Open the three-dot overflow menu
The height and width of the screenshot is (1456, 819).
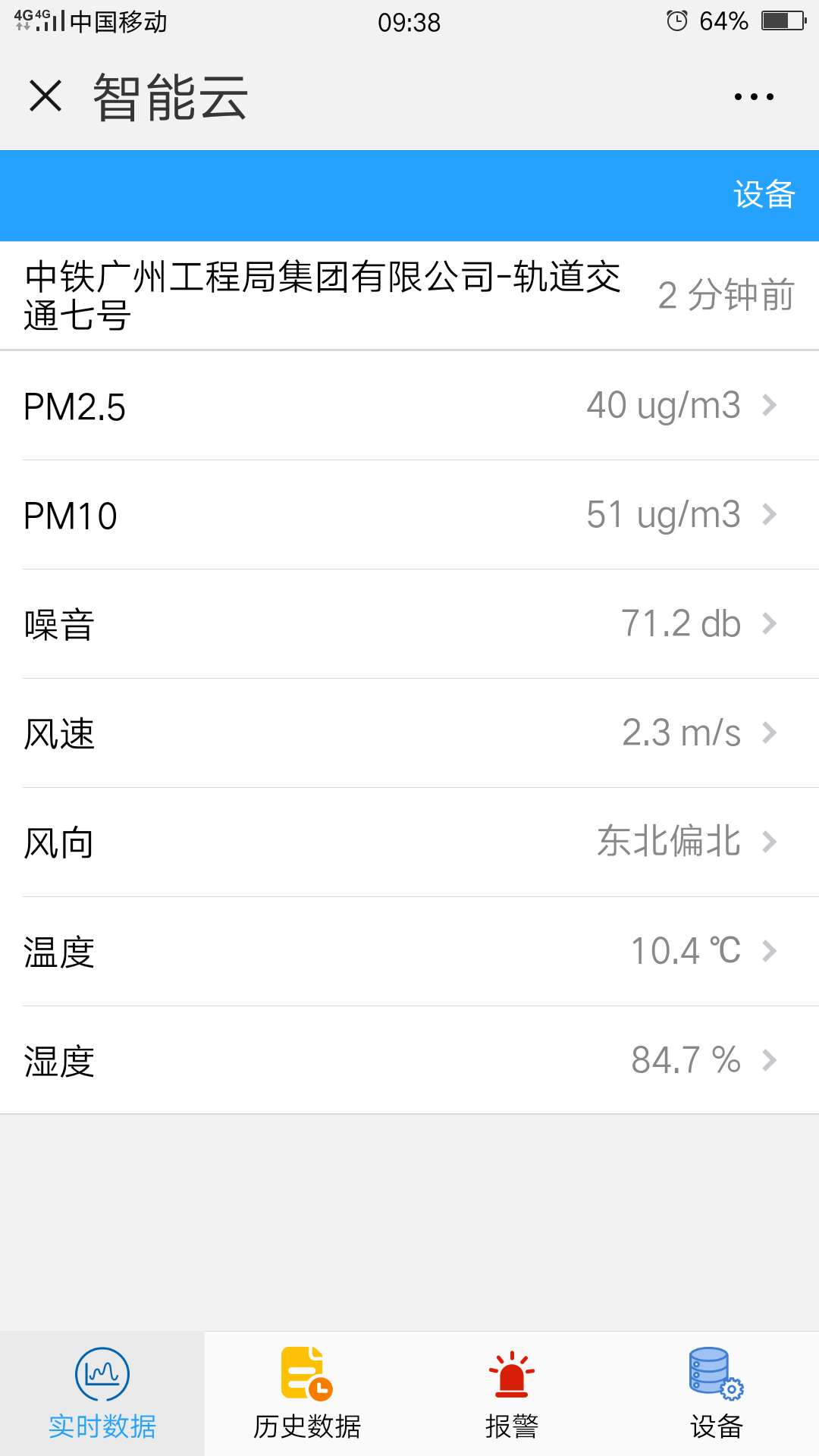(x=754, y=96)
